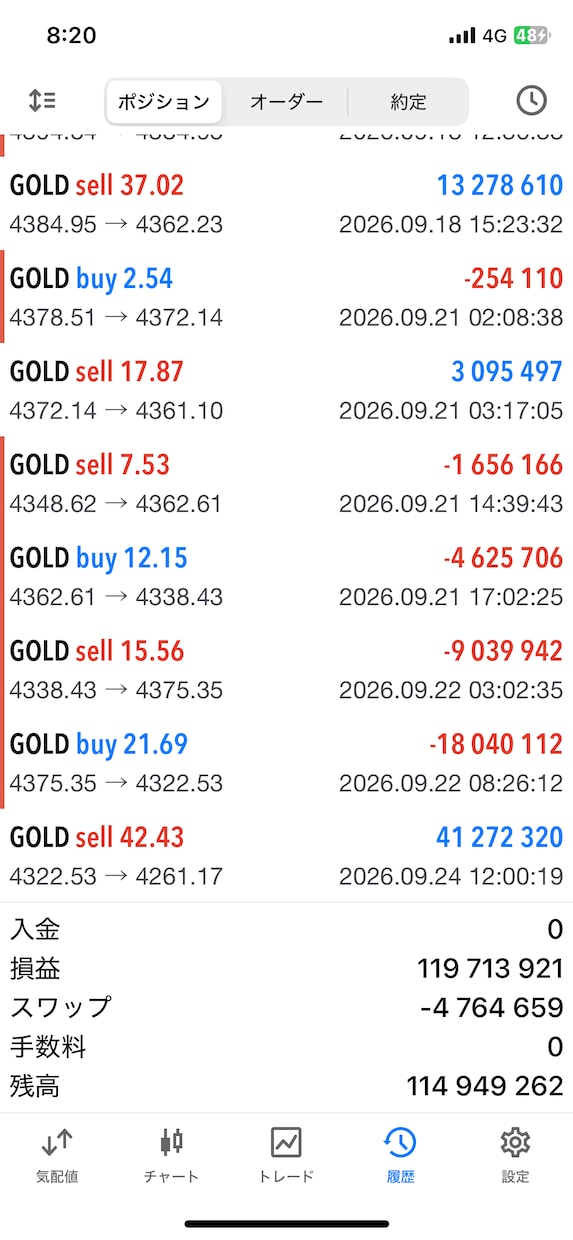Expand the GOLD sell 17.87 position
This screenshot has height=1240, width=573.
click(286, 390)
